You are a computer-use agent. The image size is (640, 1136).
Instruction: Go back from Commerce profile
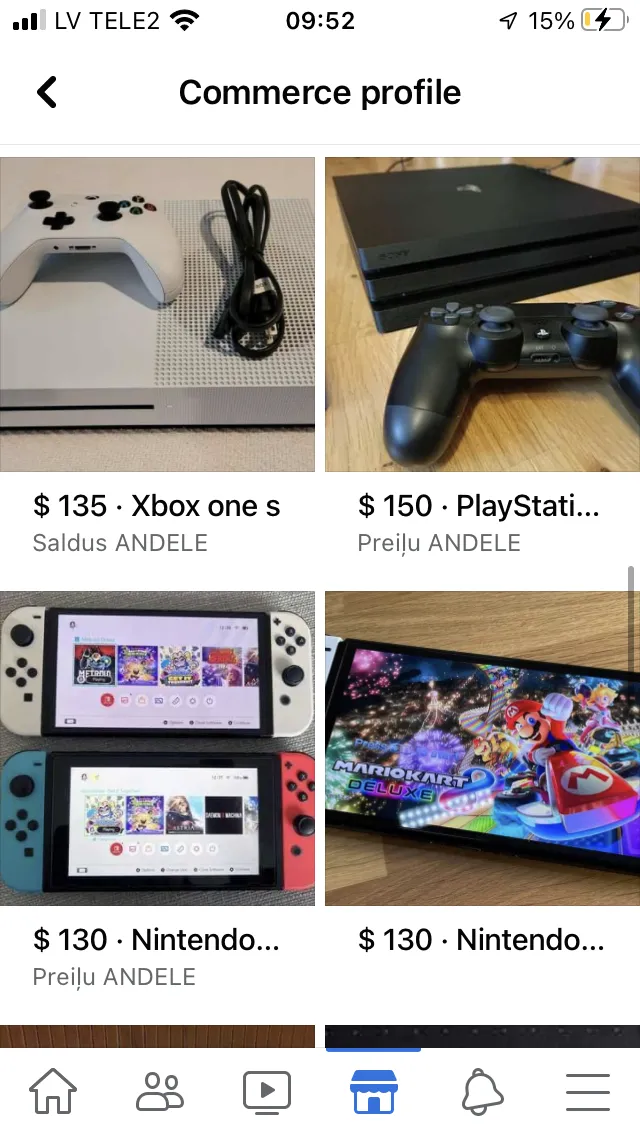[47, 93]
